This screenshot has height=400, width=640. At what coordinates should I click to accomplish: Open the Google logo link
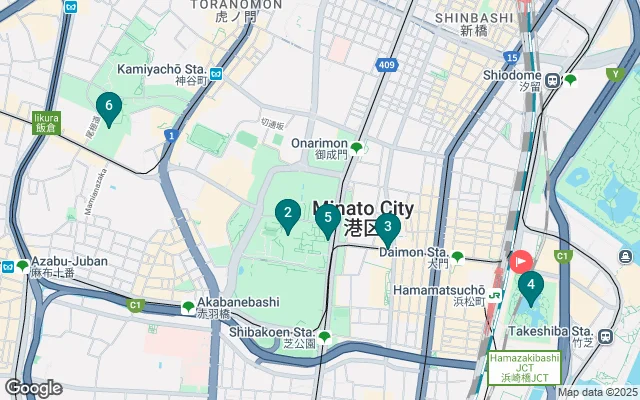(33, 388)
